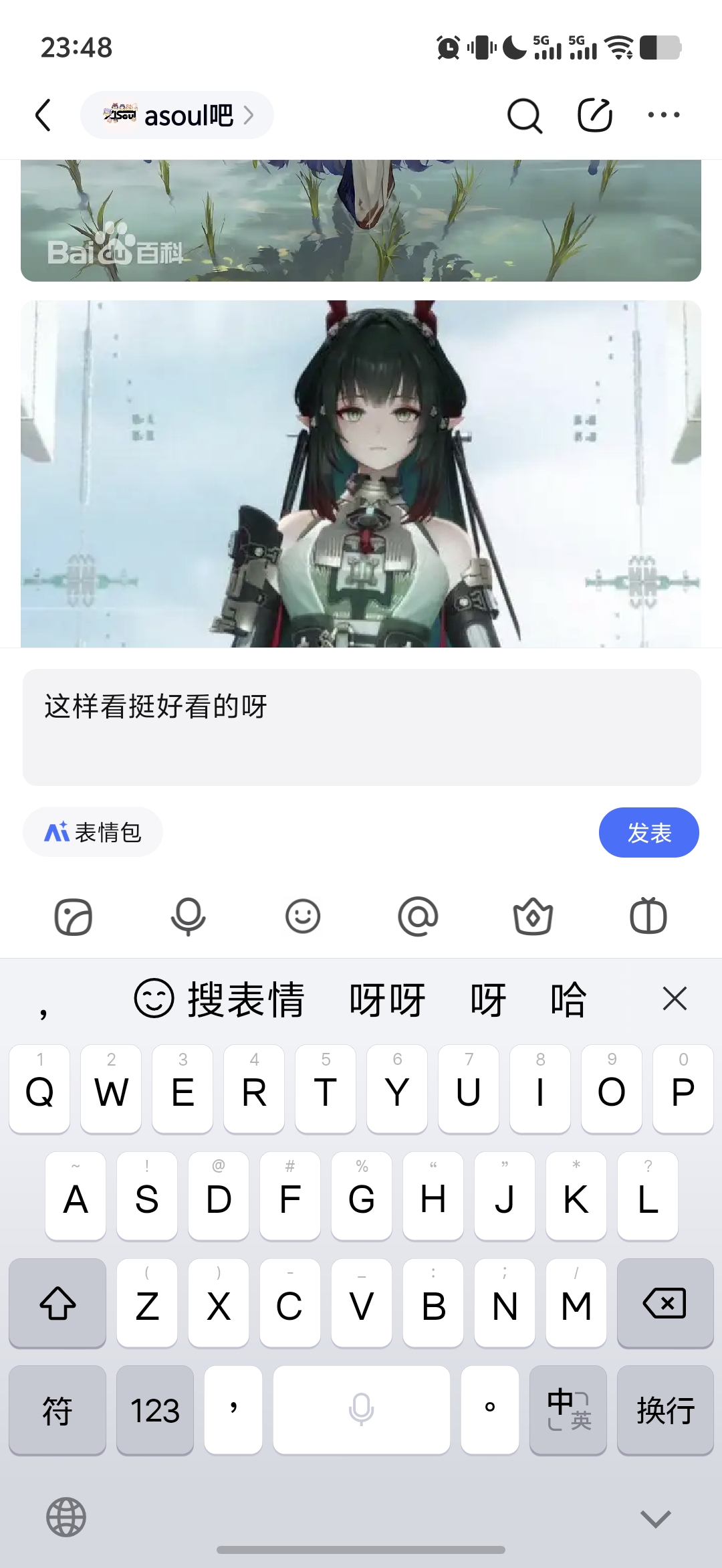This screenshot has height=1568, width=722.
Task: Open the AI 表情包 generator
Action: (x=93, y=832)
